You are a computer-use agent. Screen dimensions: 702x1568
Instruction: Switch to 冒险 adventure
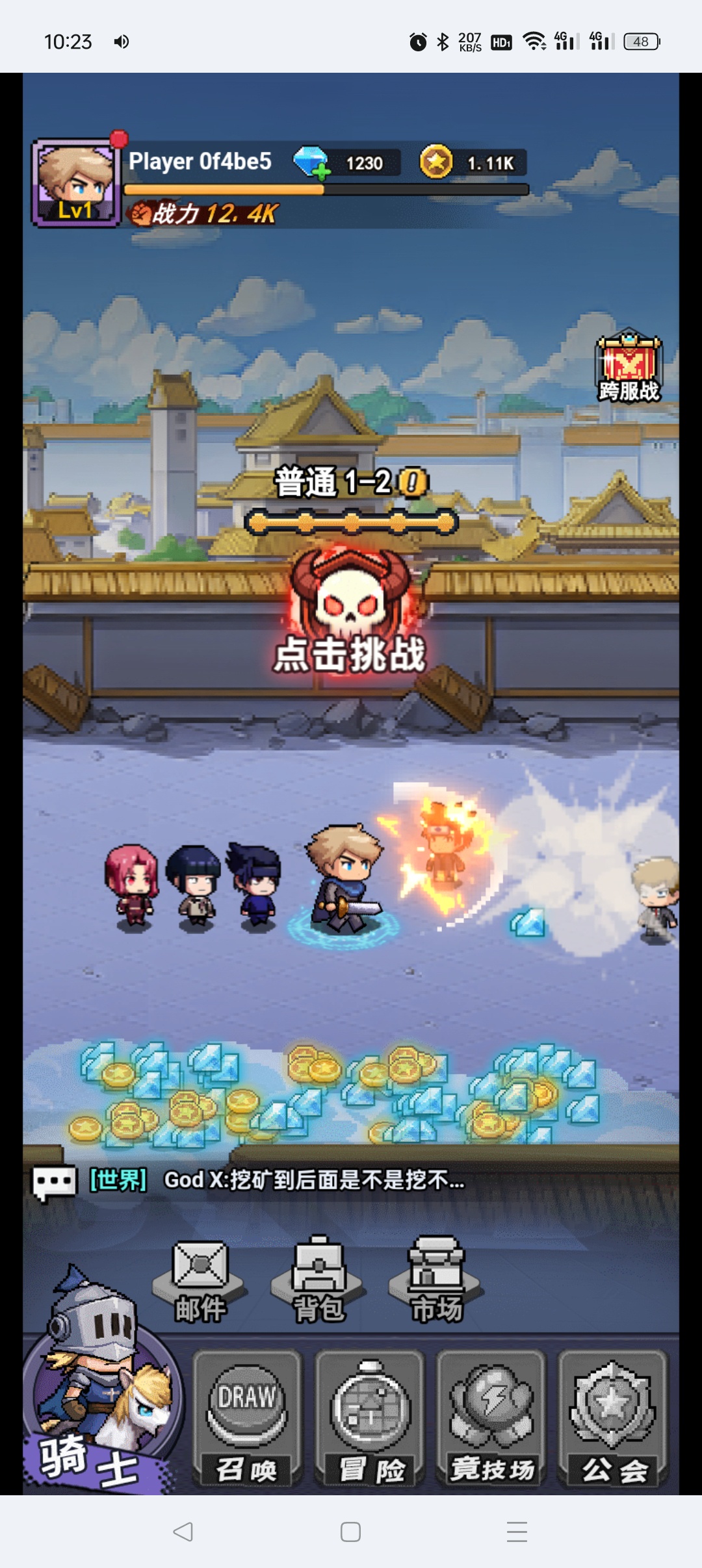[x=370, y=1419]
